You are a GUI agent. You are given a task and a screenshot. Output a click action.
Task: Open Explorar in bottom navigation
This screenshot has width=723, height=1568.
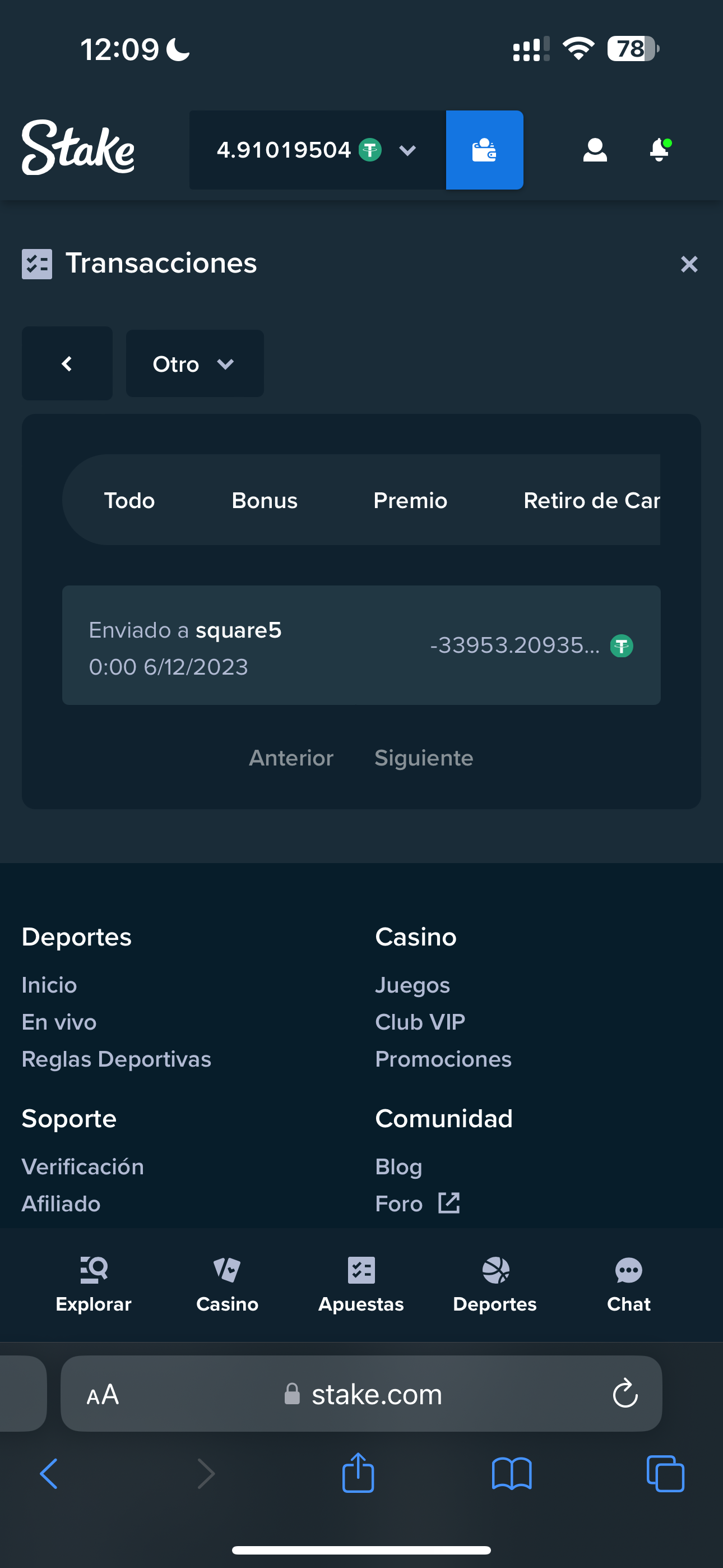(93, 1284)
